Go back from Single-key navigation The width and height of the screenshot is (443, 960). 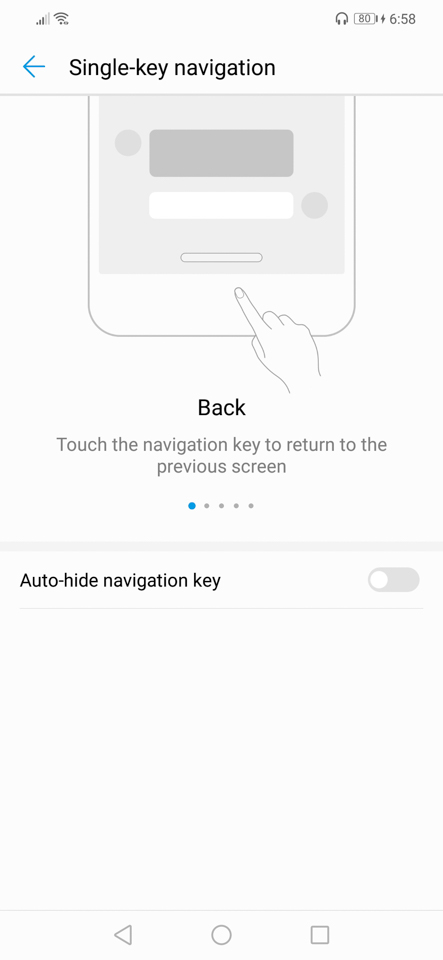(34, 67)
